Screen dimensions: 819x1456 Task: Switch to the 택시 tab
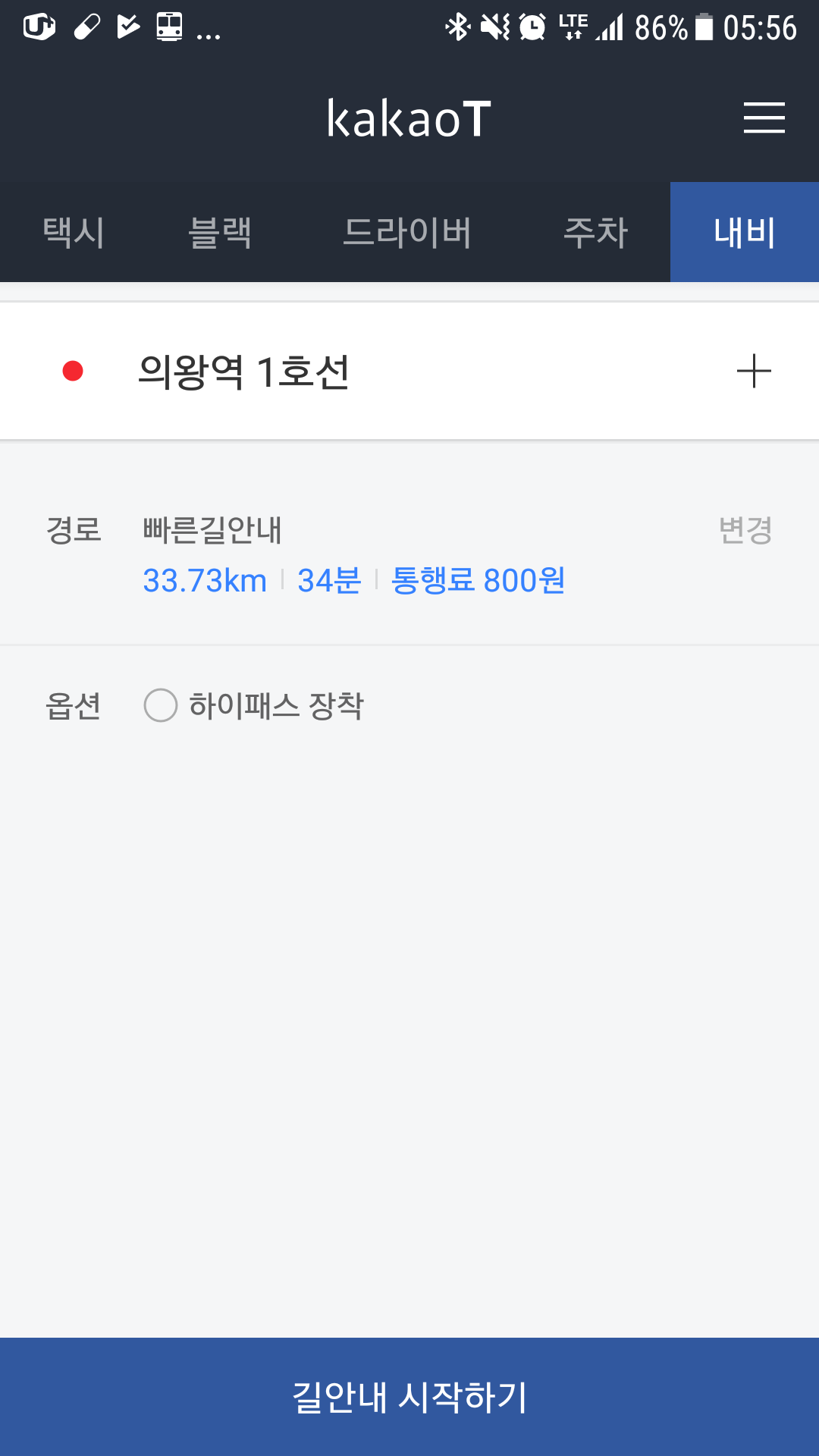point(74,232)
